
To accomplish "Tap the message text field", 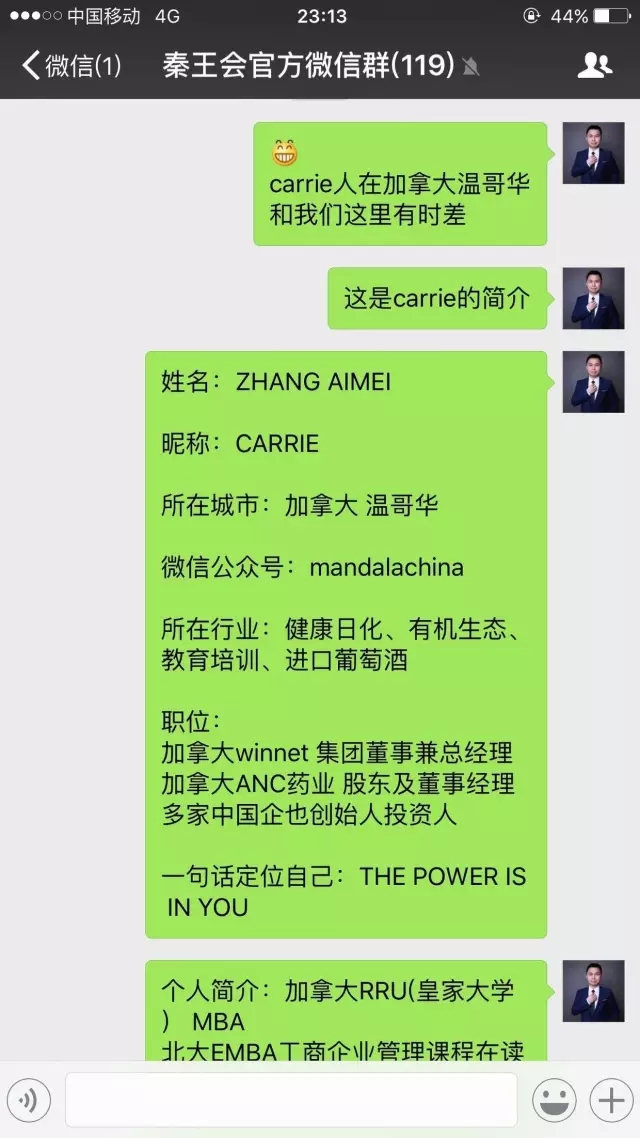I will [291, 1100].
